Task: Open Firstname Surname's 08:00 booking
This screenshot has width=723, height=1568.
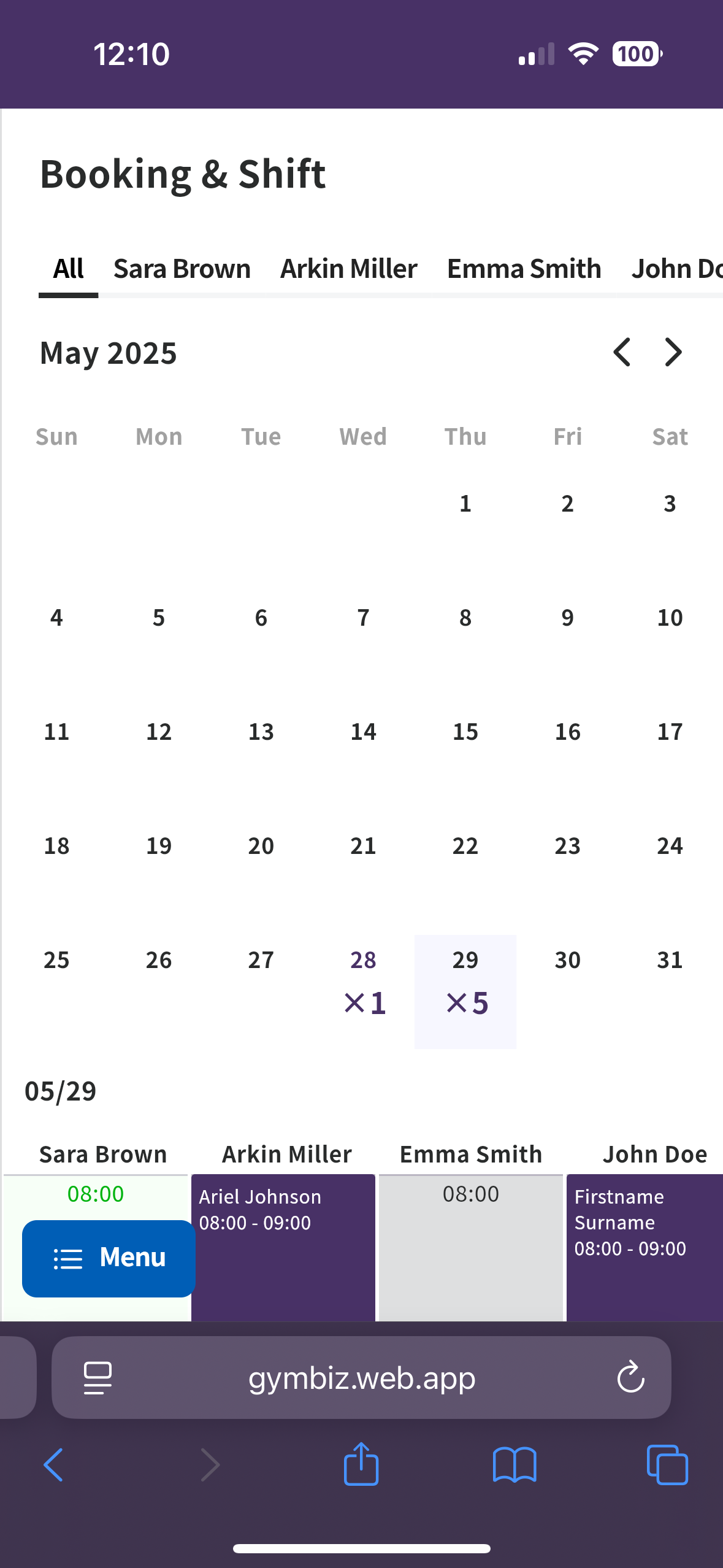Action: [x=645, y=1247]
